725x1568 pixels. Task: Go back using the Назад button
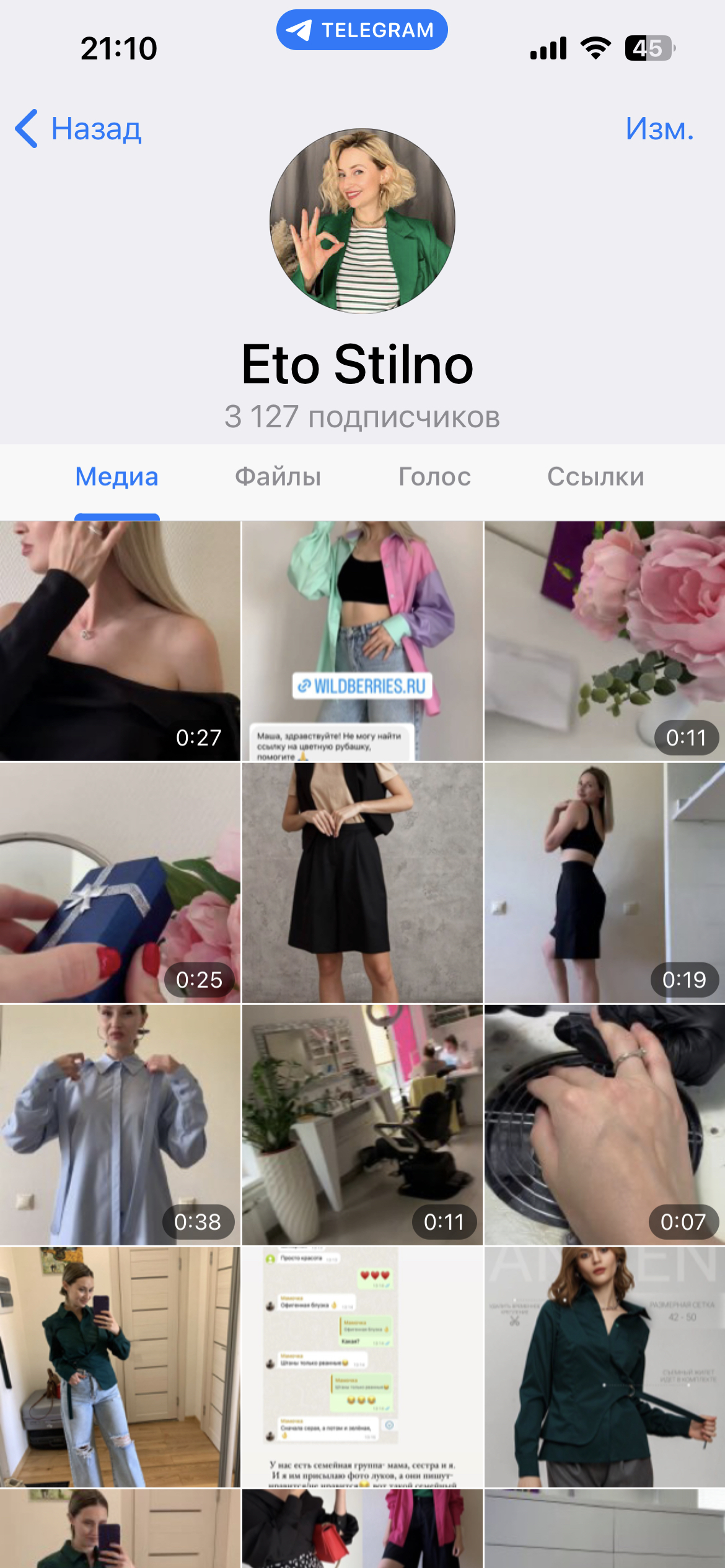tap(79, 129)
